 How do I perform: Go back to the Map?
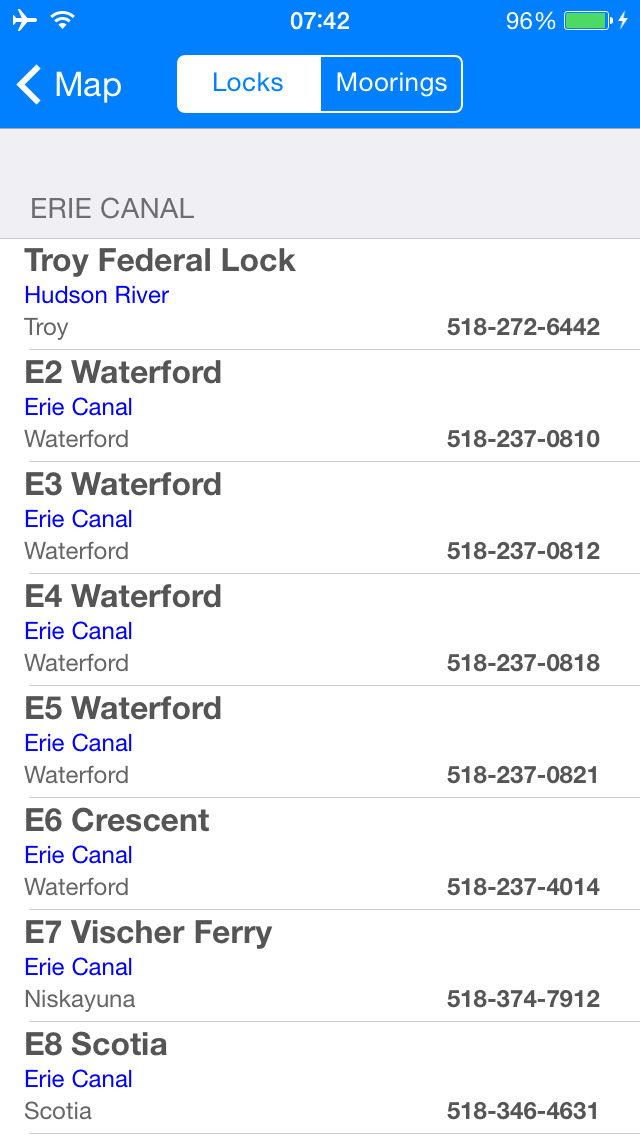pyautogui.click(x=69, y=84)
